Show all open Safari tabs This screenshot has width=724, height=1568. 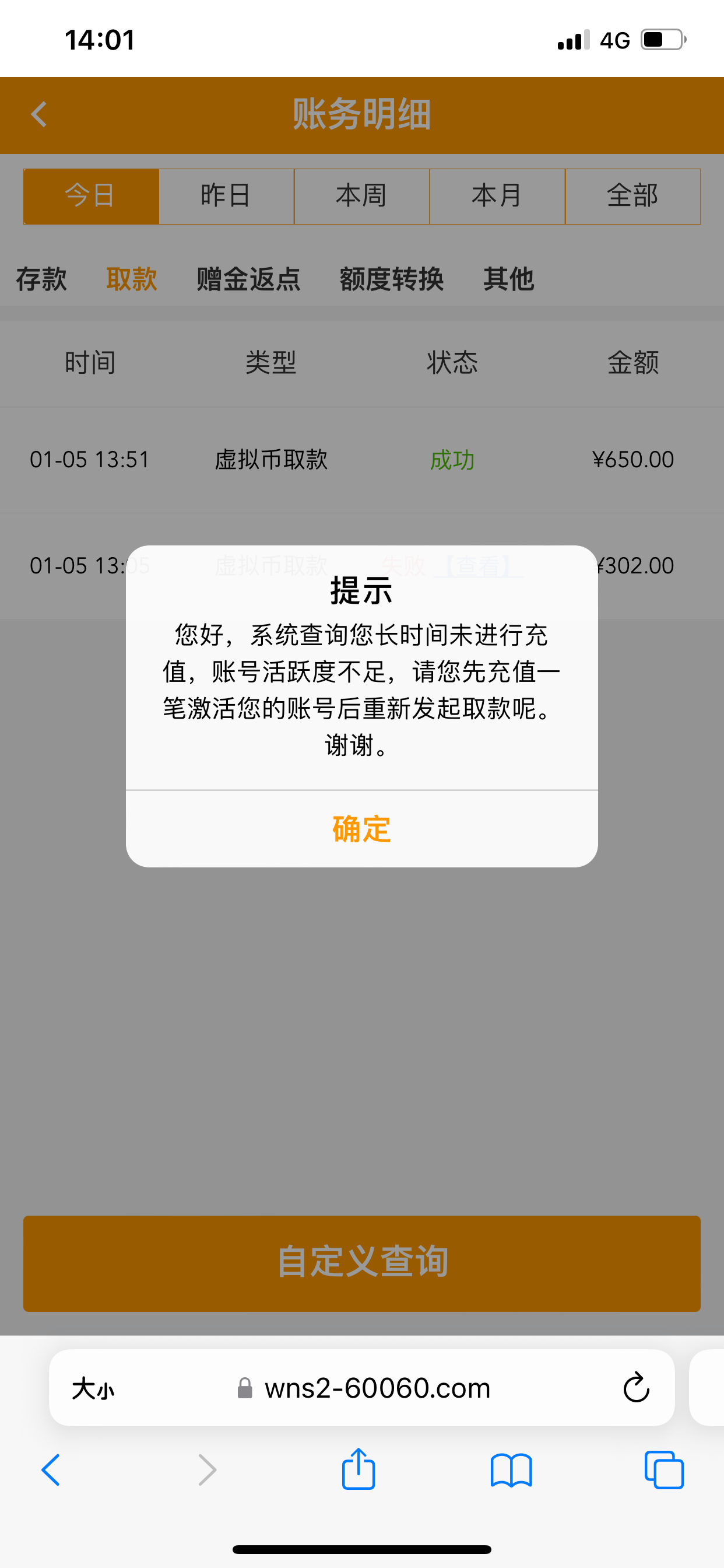click(x=664, y=1469)
